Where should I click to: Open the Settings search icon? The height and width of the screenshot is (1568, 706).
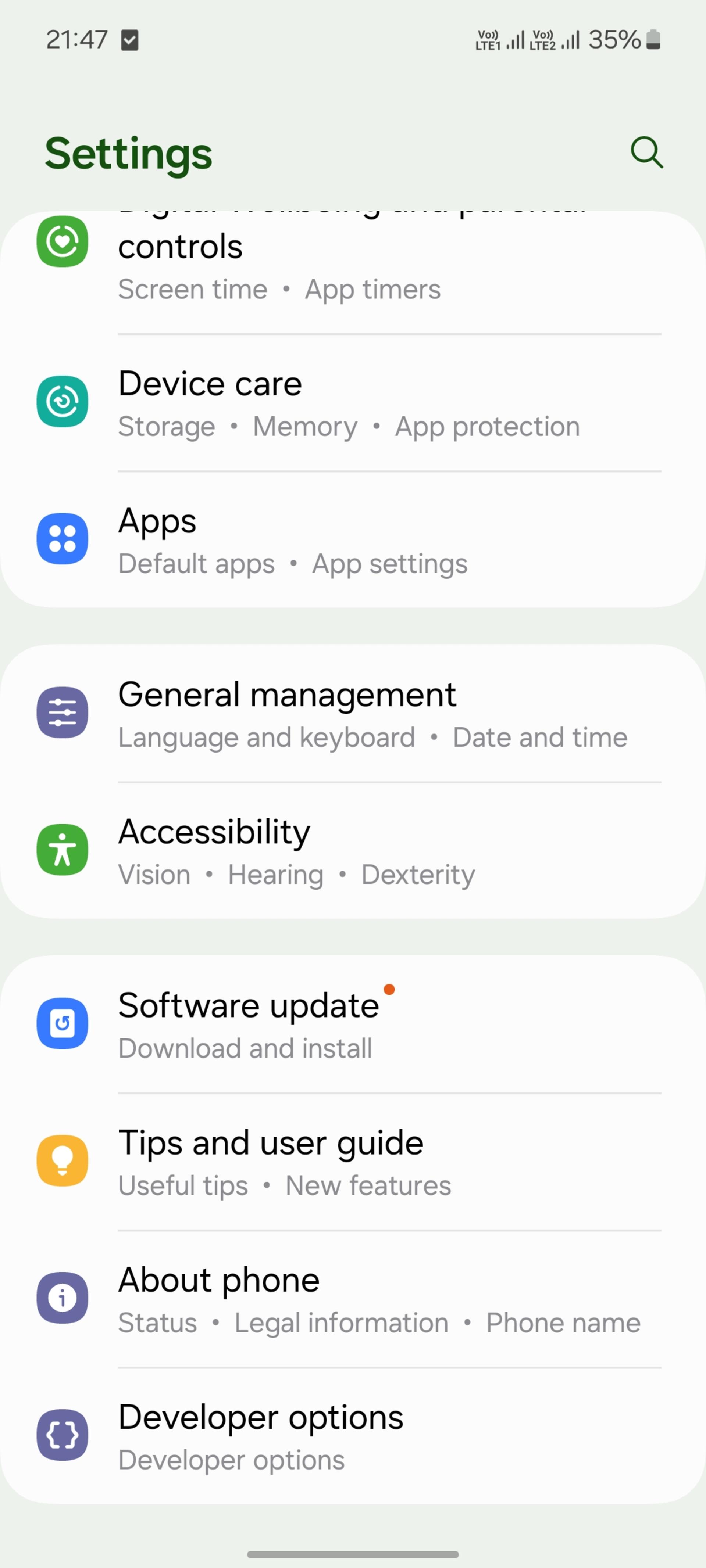[x=646, y=152]
